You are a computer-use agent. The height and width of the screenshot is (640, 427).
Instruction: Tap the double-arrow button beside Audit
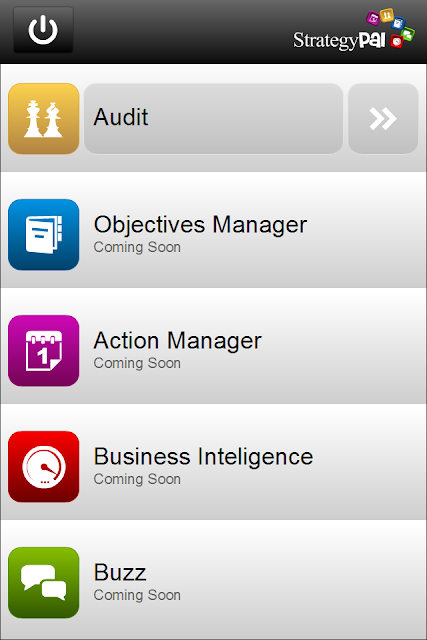(383, 118)
